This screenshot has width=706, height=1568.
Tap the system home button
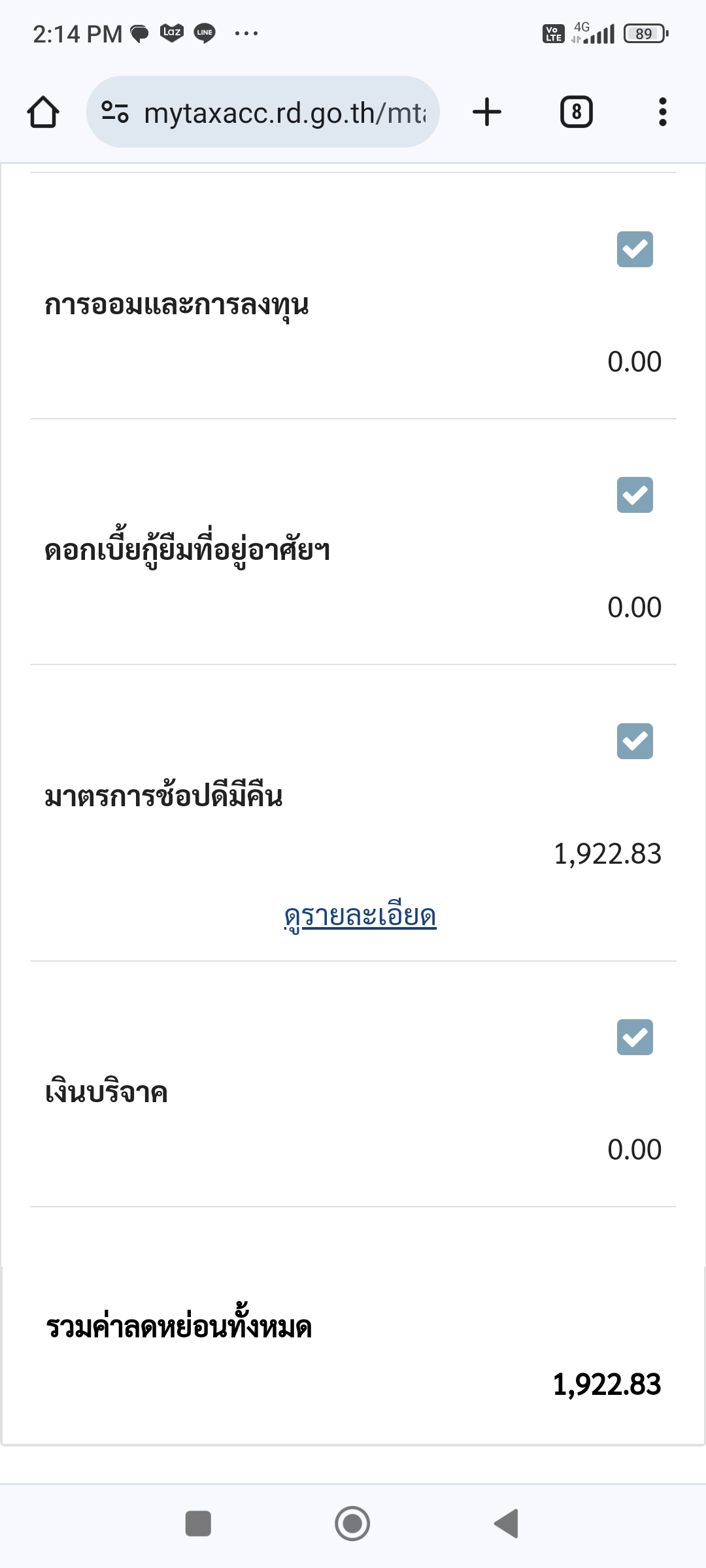pos(352,1524)
